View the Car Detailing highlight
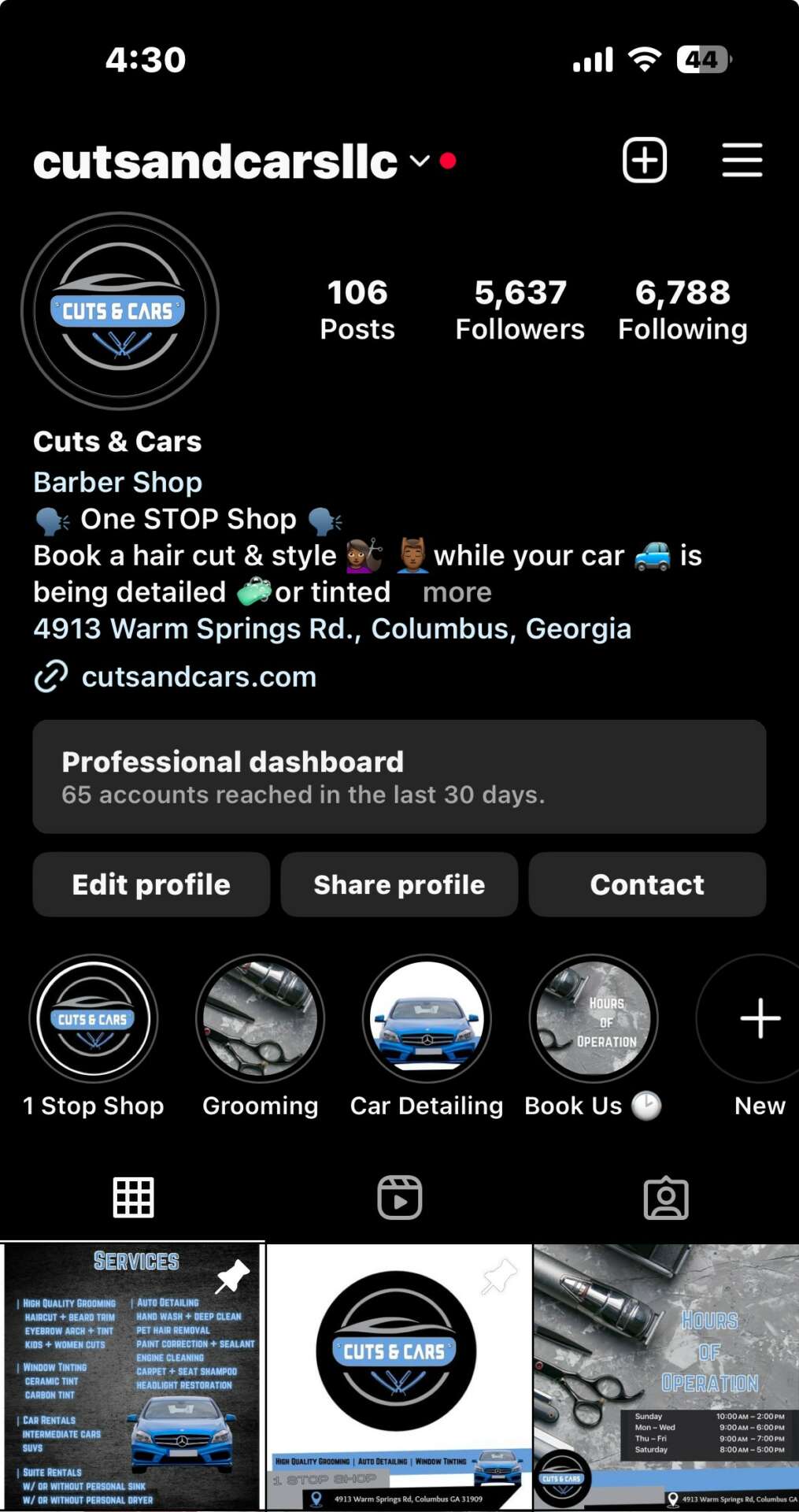The width and height of the screenshot is (799, 1512). coord(427,1019)
